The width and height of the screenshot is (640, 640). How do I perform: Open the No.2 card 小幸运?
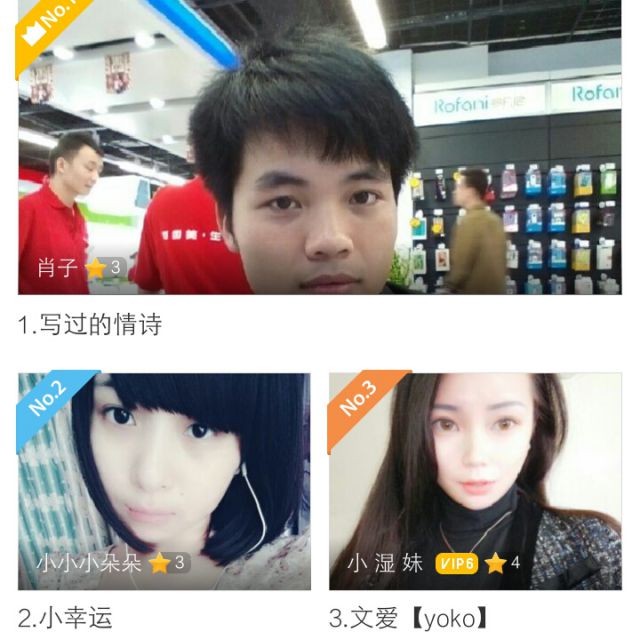coord(164,480)
